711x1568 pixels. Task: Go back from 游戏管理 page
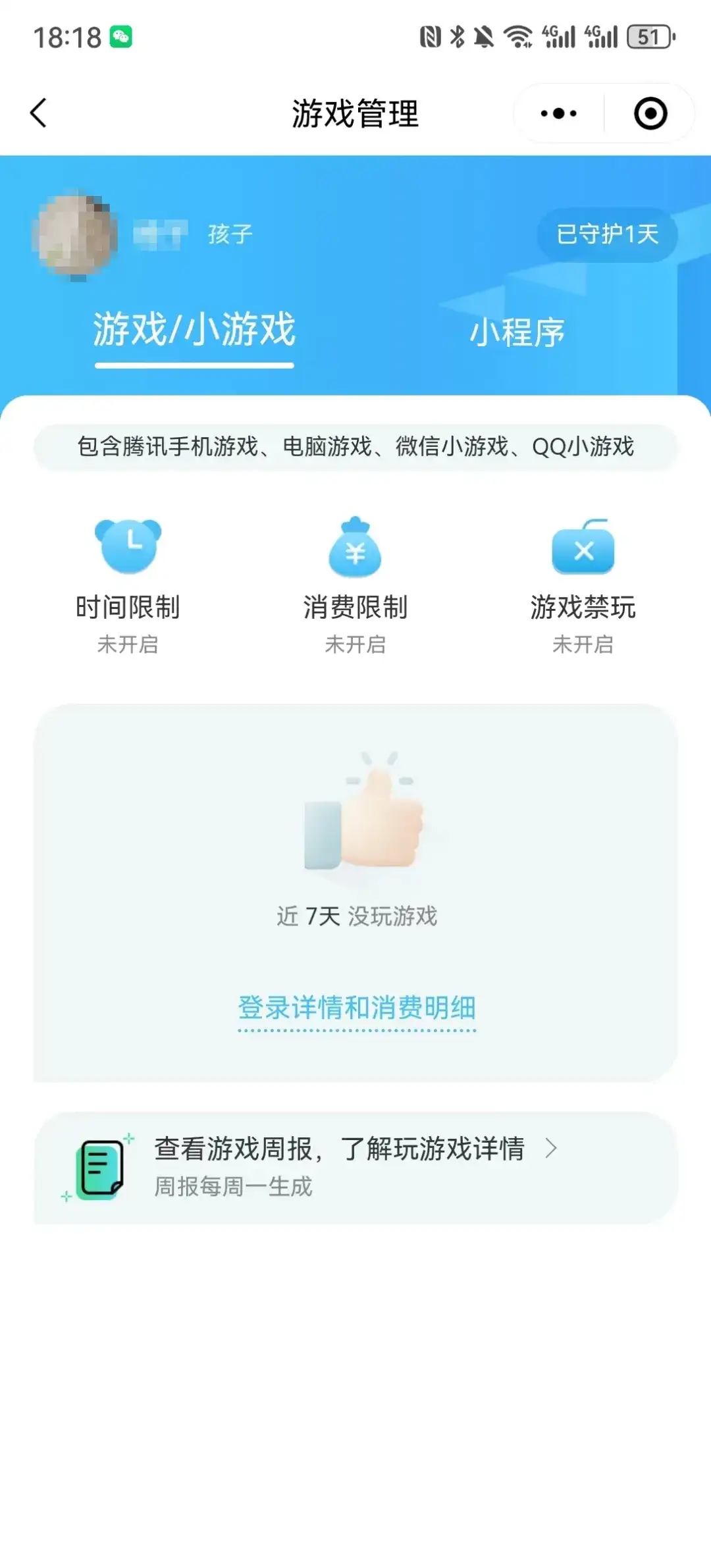[x=39, y=113]
